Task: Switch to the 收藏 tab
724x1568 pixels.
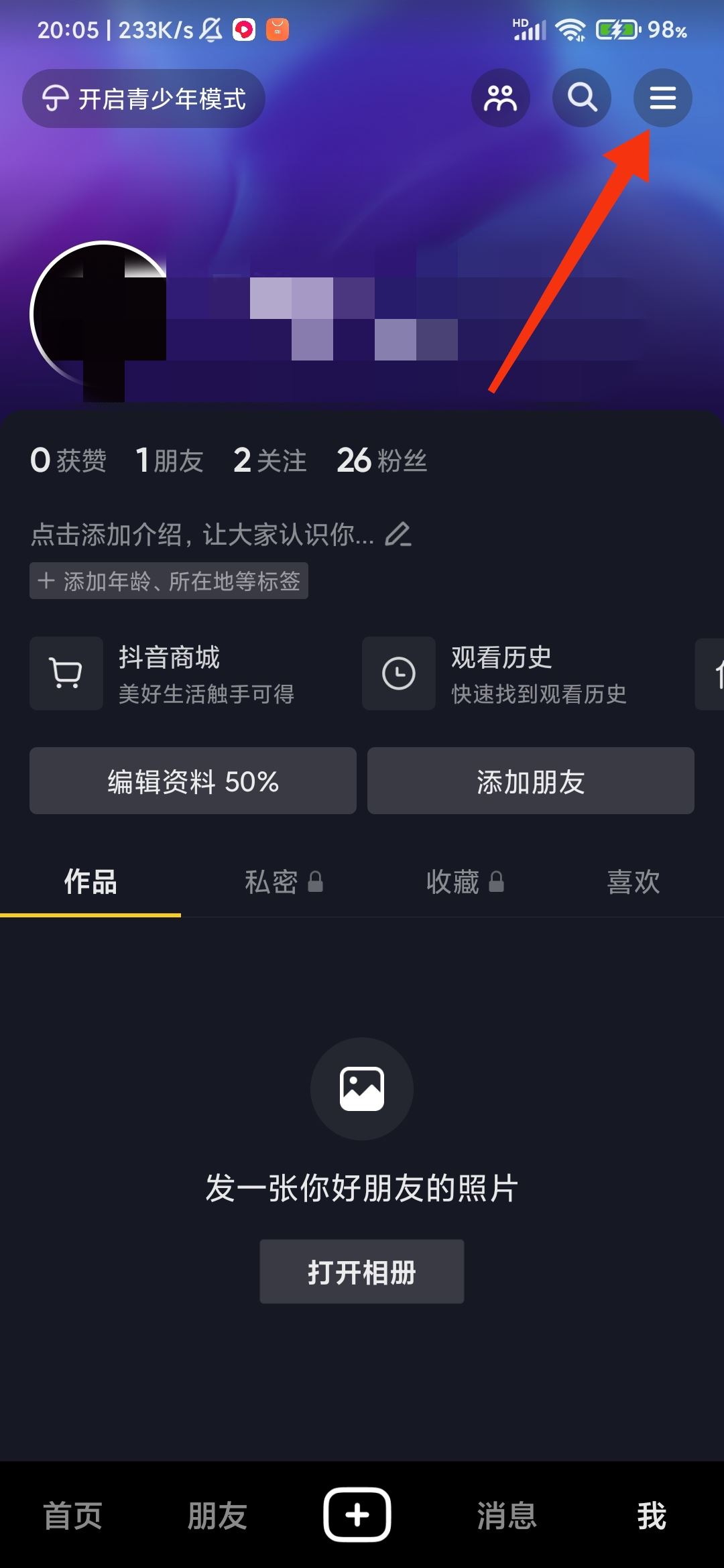Action: (453, 883)
